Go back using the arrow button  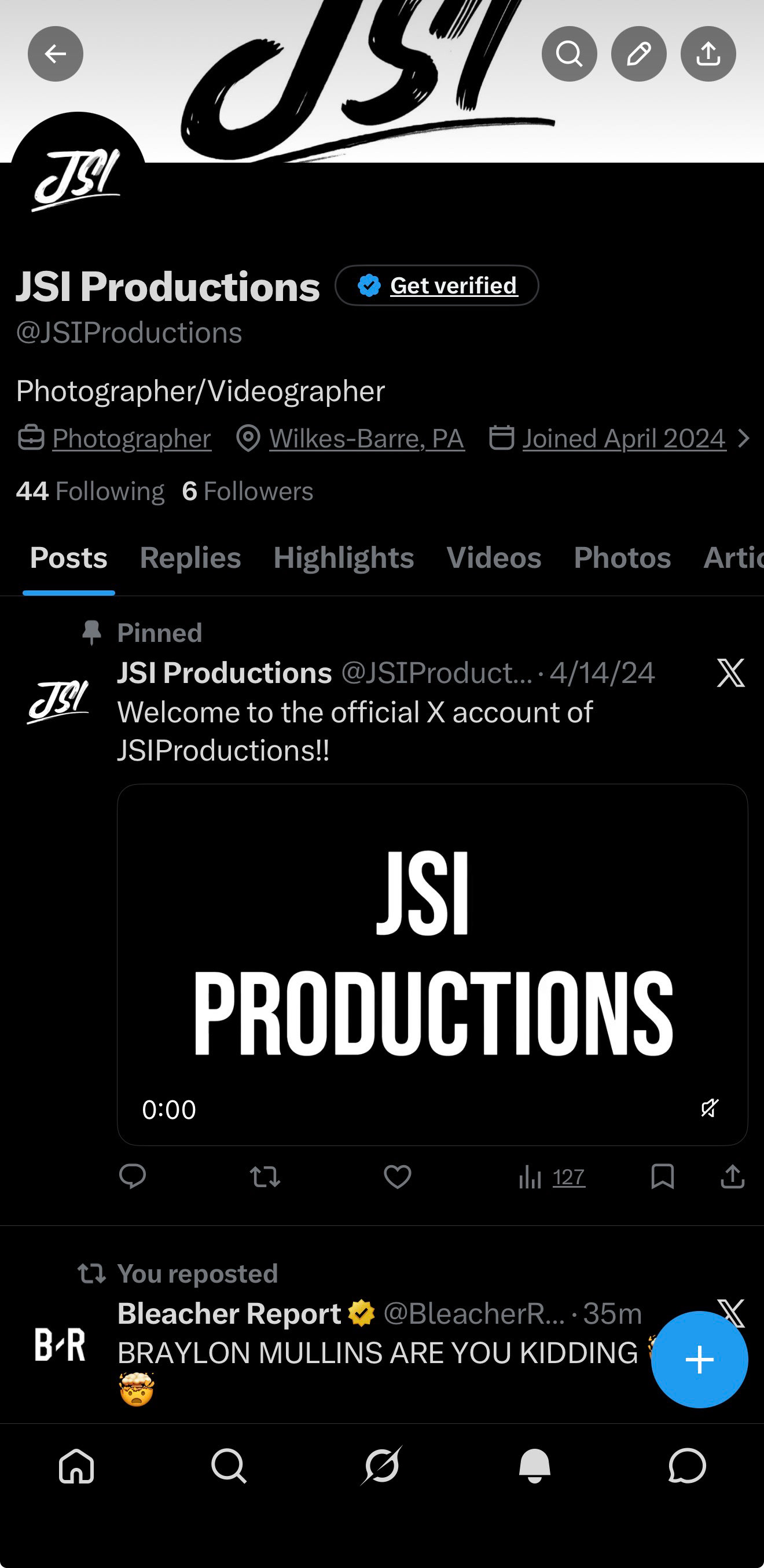click(56, 54)
